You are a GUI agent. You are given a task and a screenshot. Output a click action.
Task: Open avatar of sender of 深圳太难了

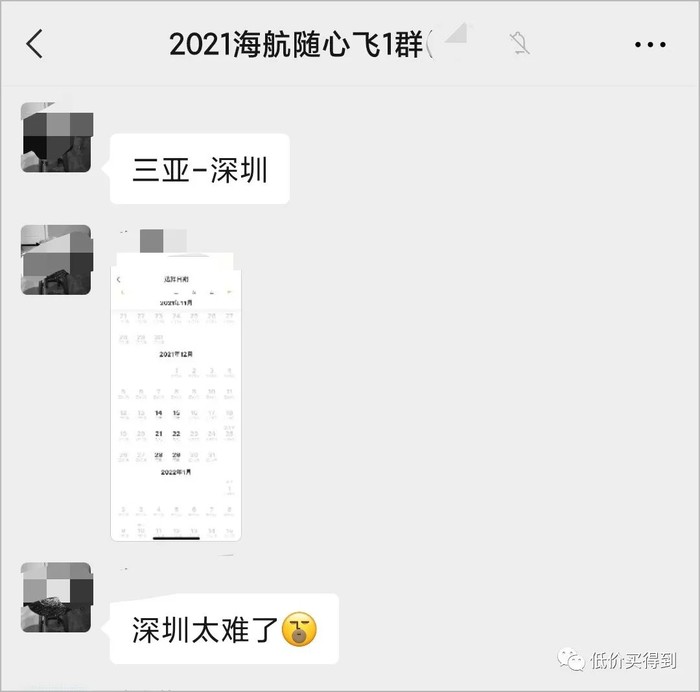pyautogui.click(x=56, y=597)
